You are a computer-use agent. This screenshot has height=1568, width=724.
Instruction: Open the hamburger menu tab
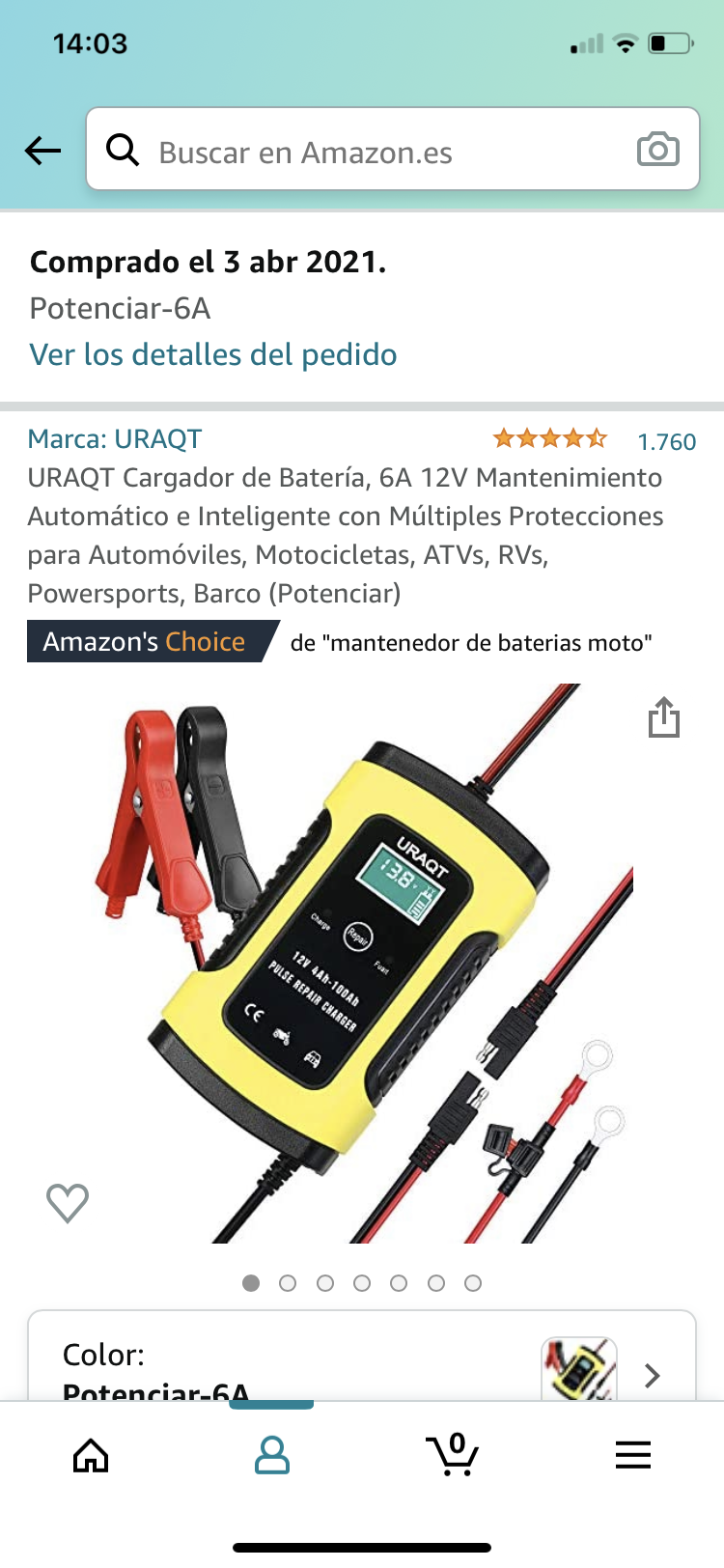pos(633,1455)
